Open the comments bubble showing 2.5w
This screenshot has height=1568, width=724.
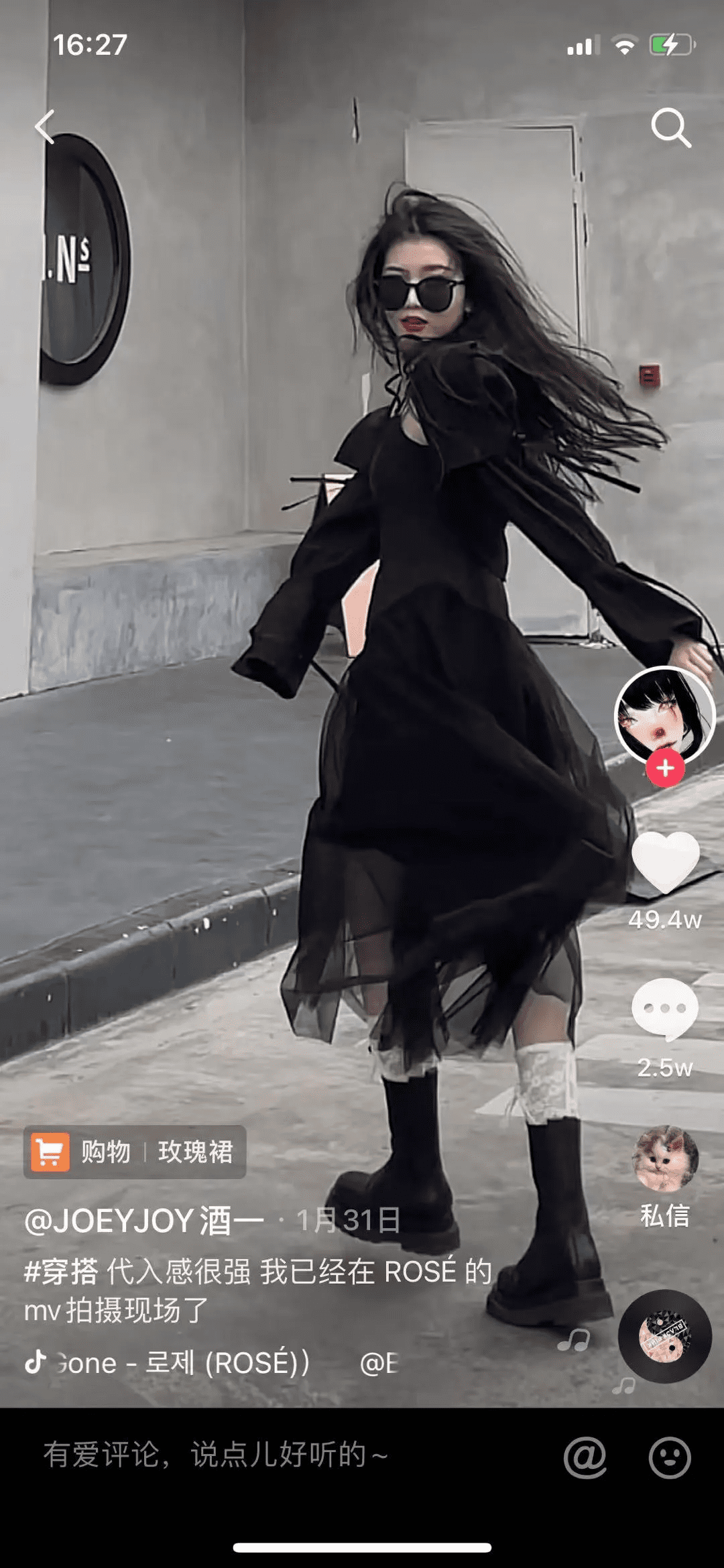coord(665,1010)
